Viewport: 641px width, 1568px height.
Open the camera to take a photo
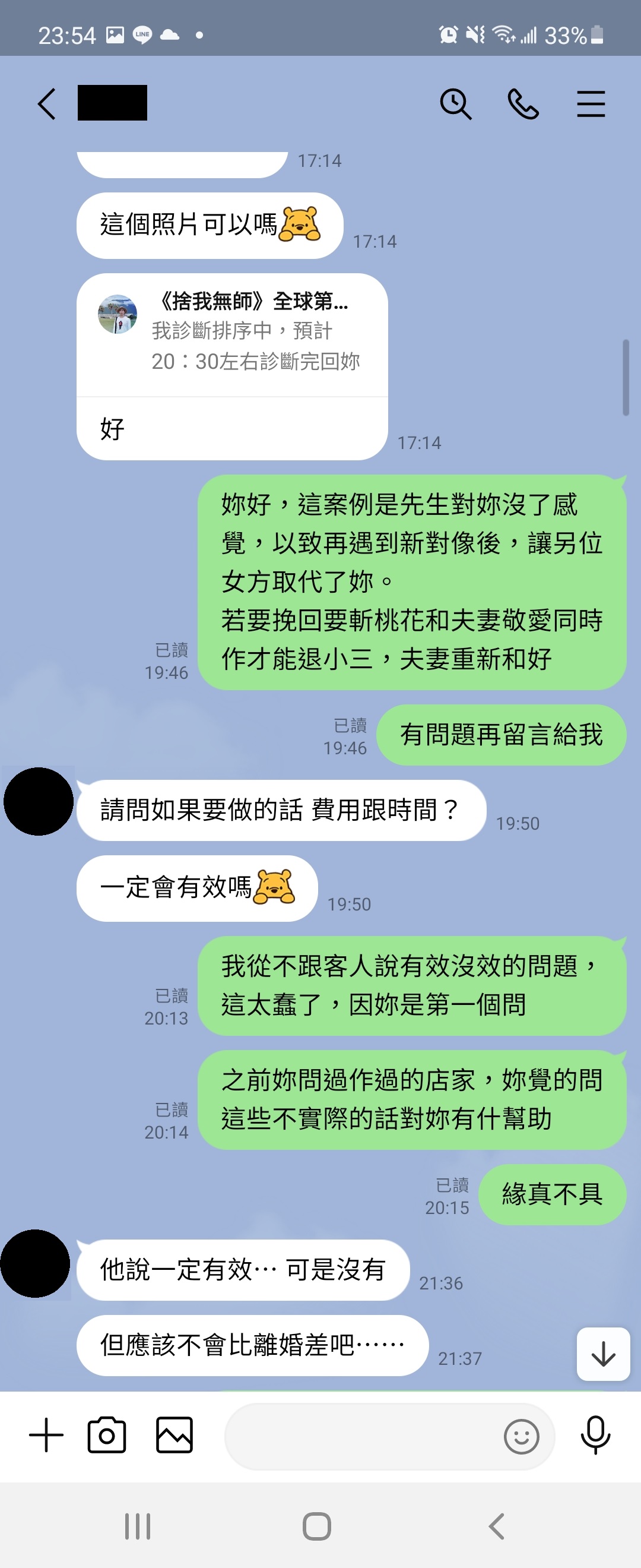click(107, 1436)
